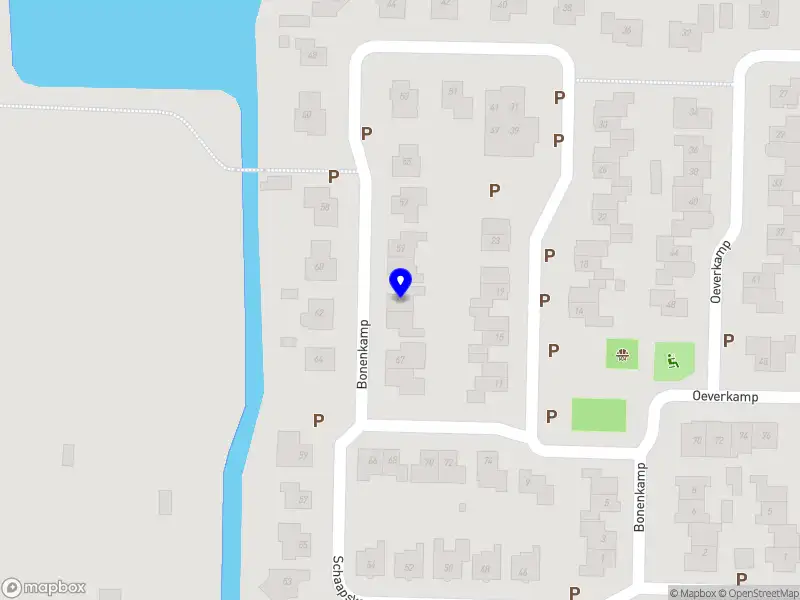Tap the blue location pin marker
This screenshot has width=800, height=600.
point(400,282)
